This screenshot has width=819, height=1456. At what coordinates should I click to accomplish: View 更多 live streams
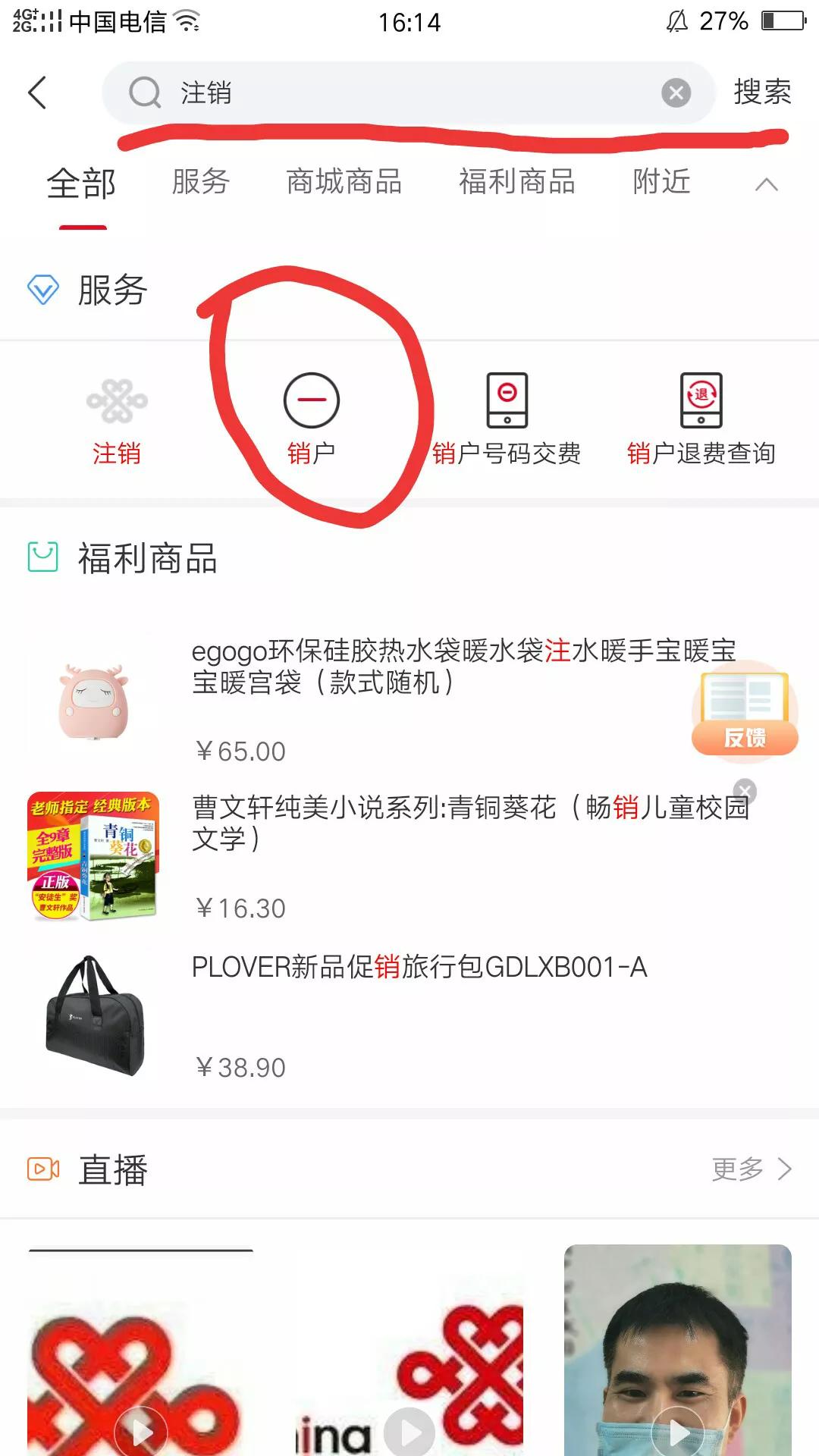pos(751,1169)
